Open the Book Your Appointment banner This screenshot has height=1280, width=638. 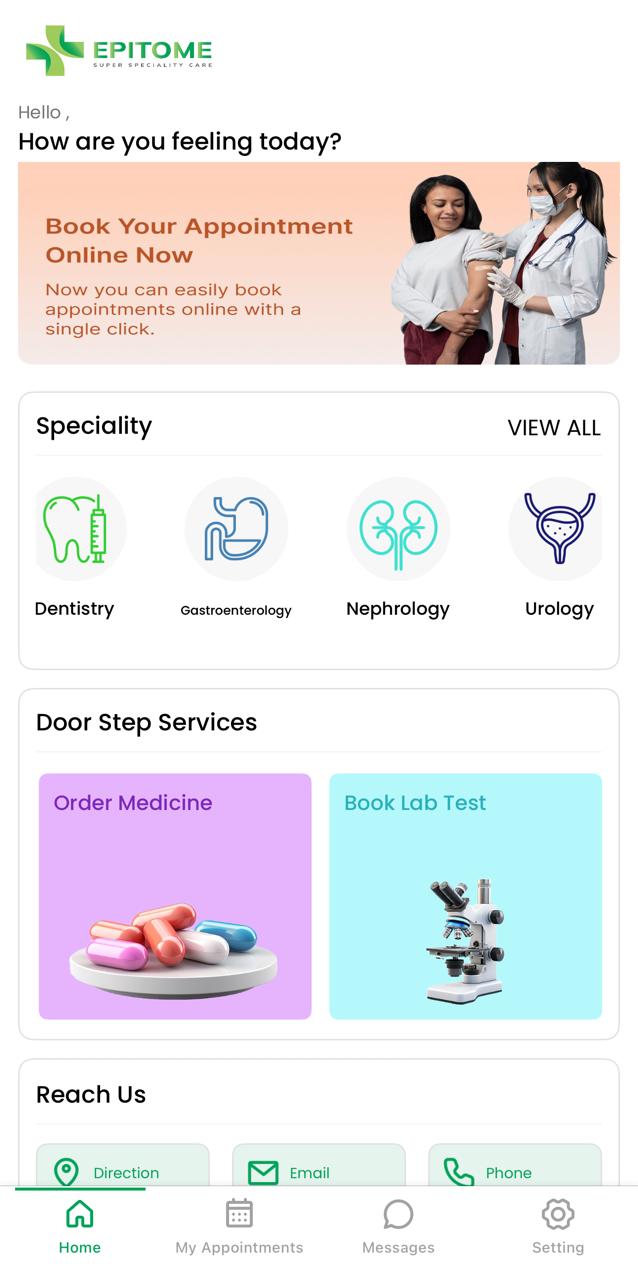tap(318, 263)
